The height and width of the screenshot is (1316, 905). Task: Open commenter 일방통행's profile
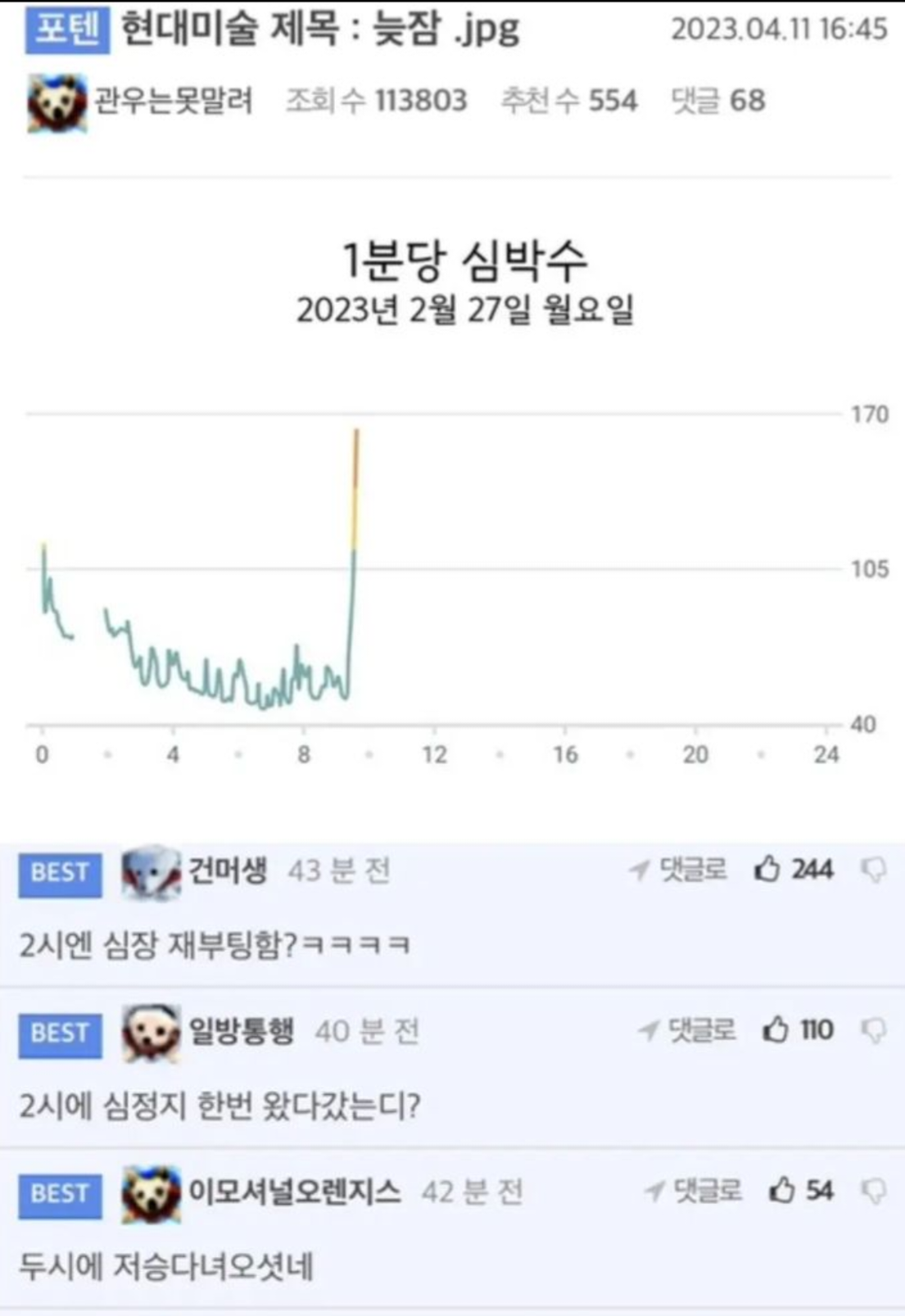click(x=241, y=1030)
